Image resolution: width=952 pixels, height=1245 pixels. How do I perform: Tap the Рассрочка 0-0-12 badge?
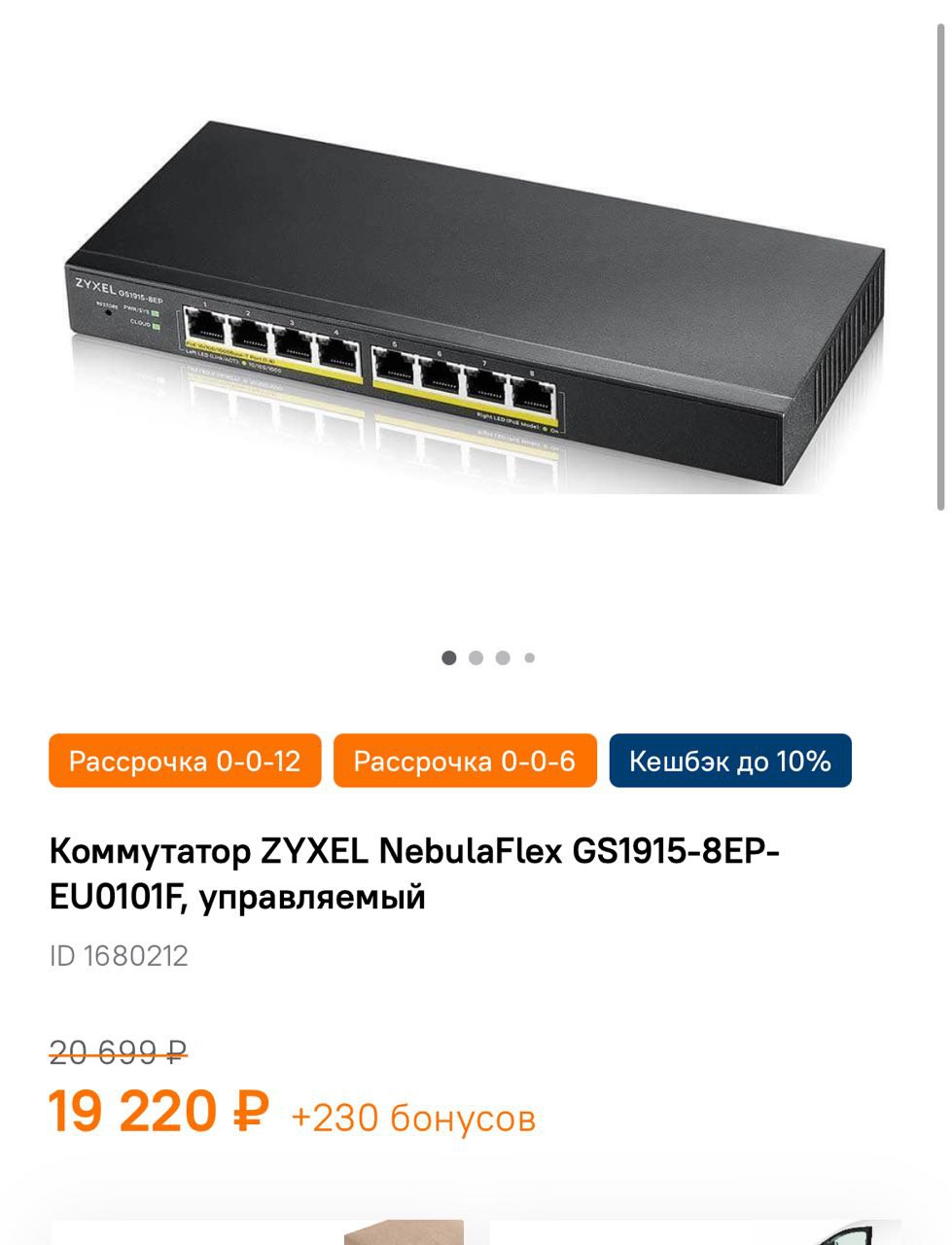coord(185,761)
